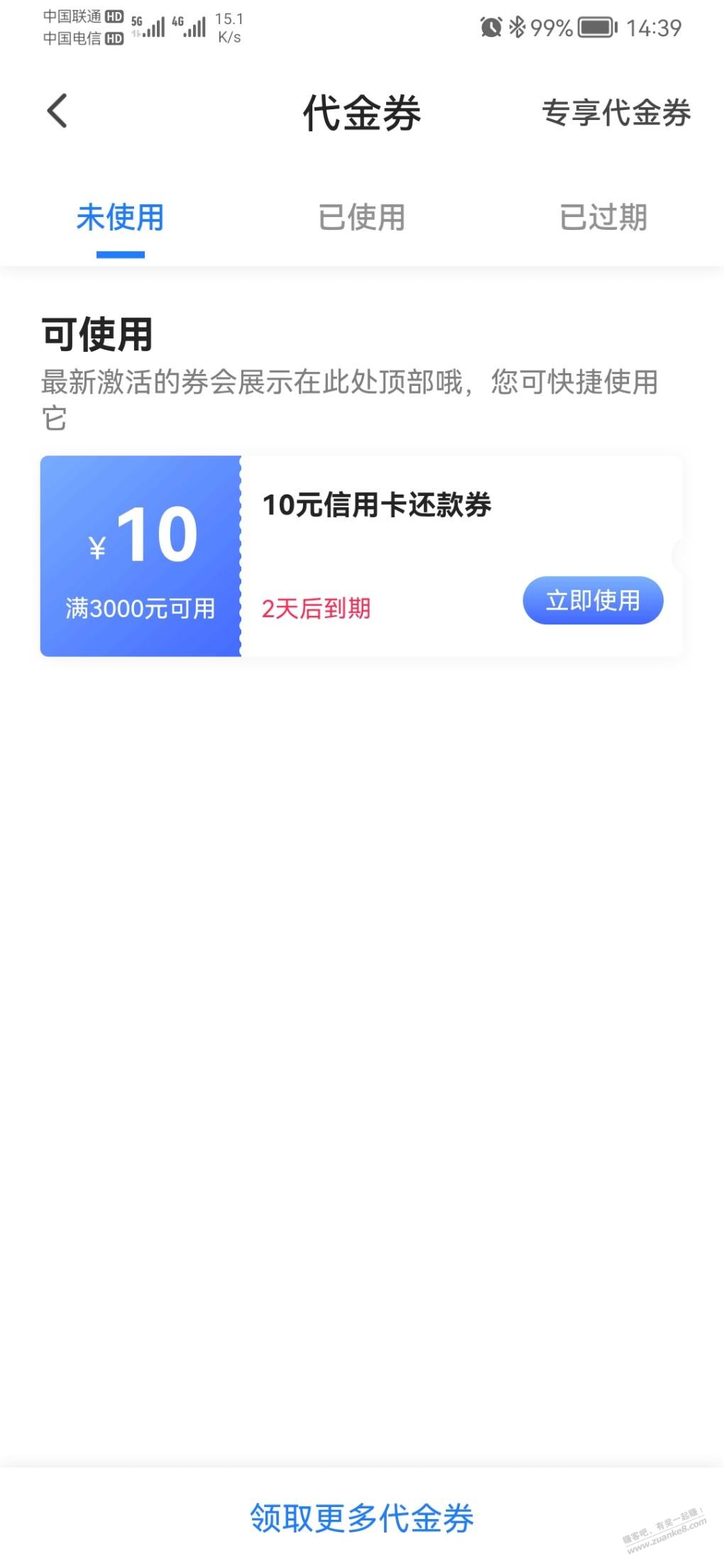The image size is (724, 1568).
Task: Switch to the 已过期 tab
Action: tap(603, 218)
